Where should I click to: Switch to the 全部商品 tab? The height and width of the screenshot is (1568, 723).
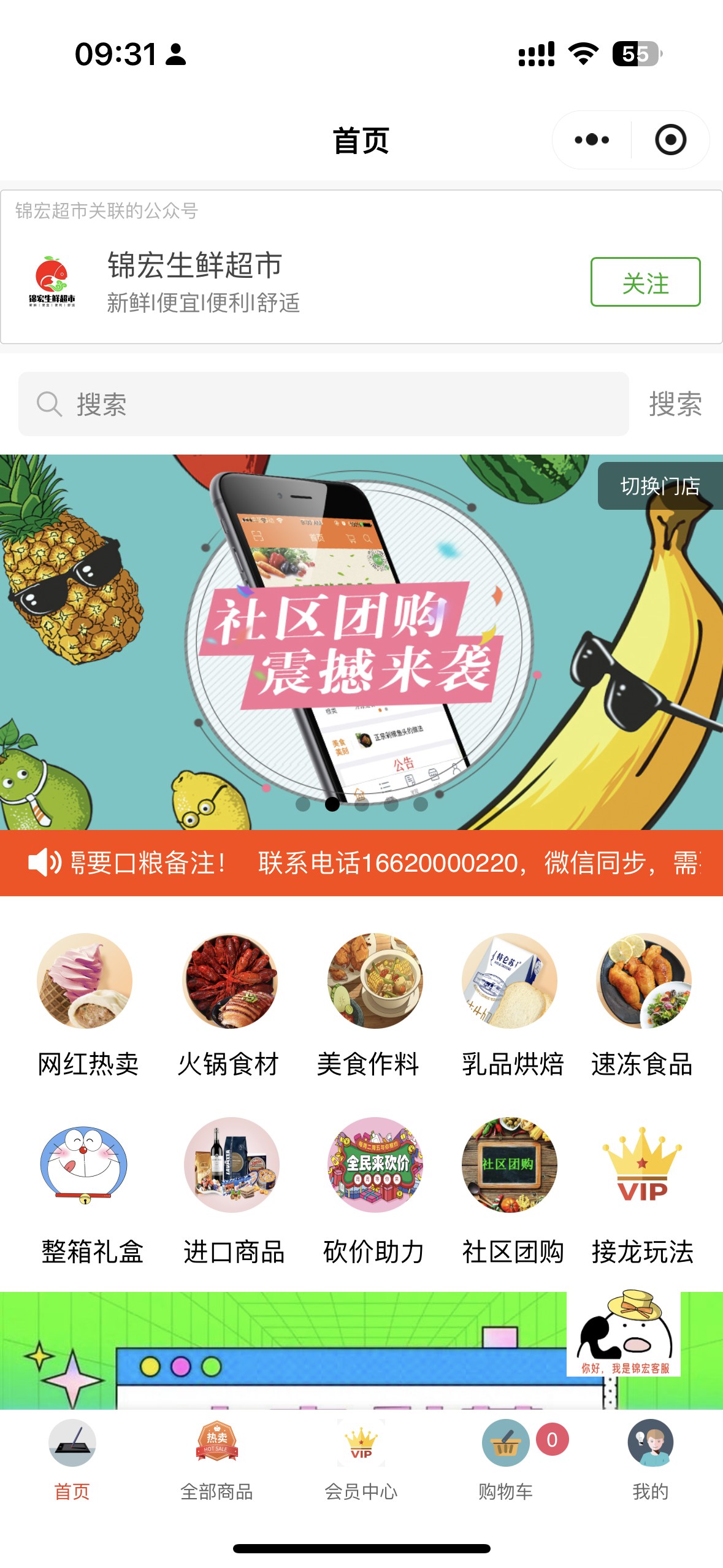click(216, 1461)
